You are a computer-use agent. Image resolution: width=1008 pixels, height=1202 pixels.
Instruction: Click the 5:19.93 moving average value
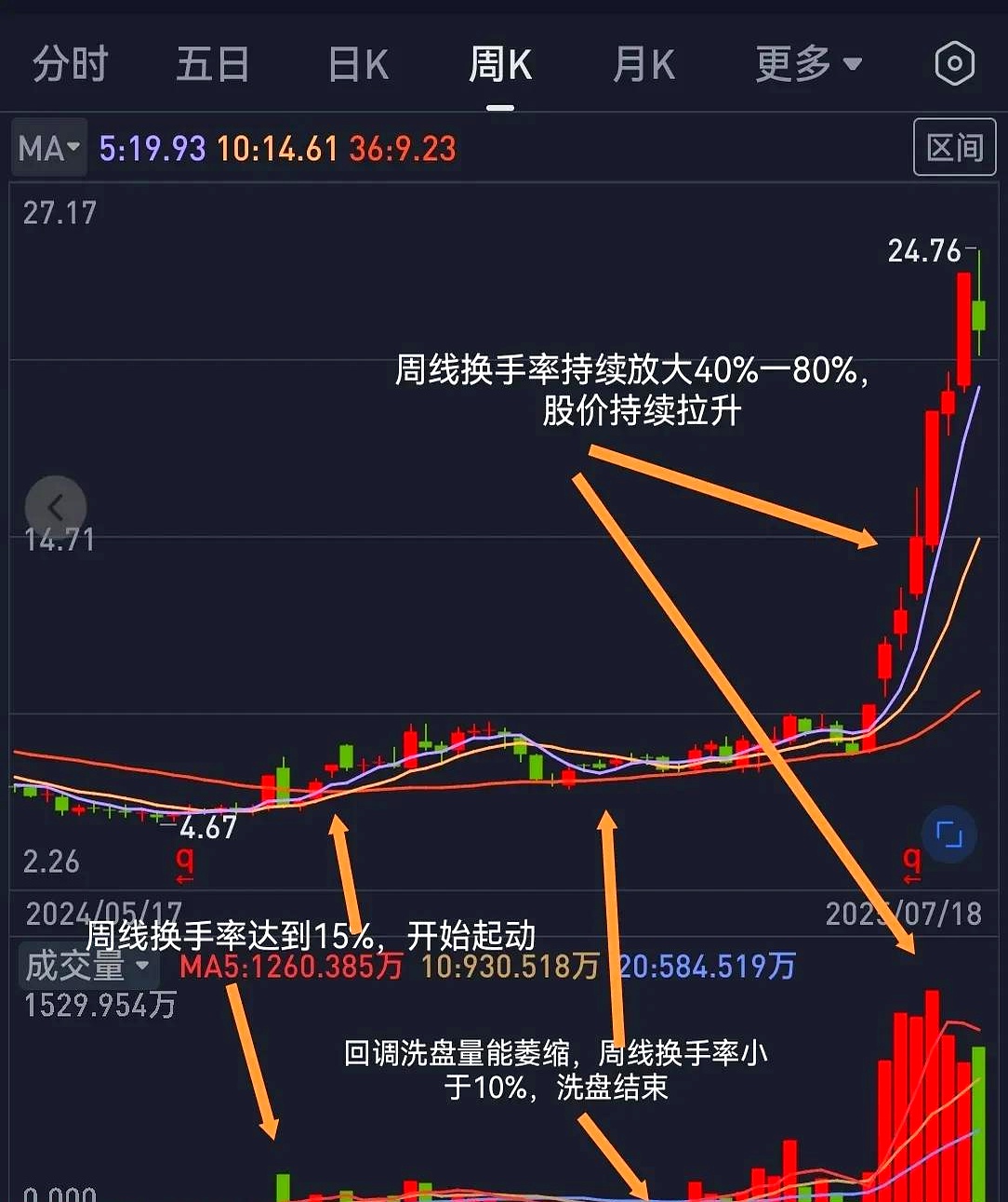(152, 147)
